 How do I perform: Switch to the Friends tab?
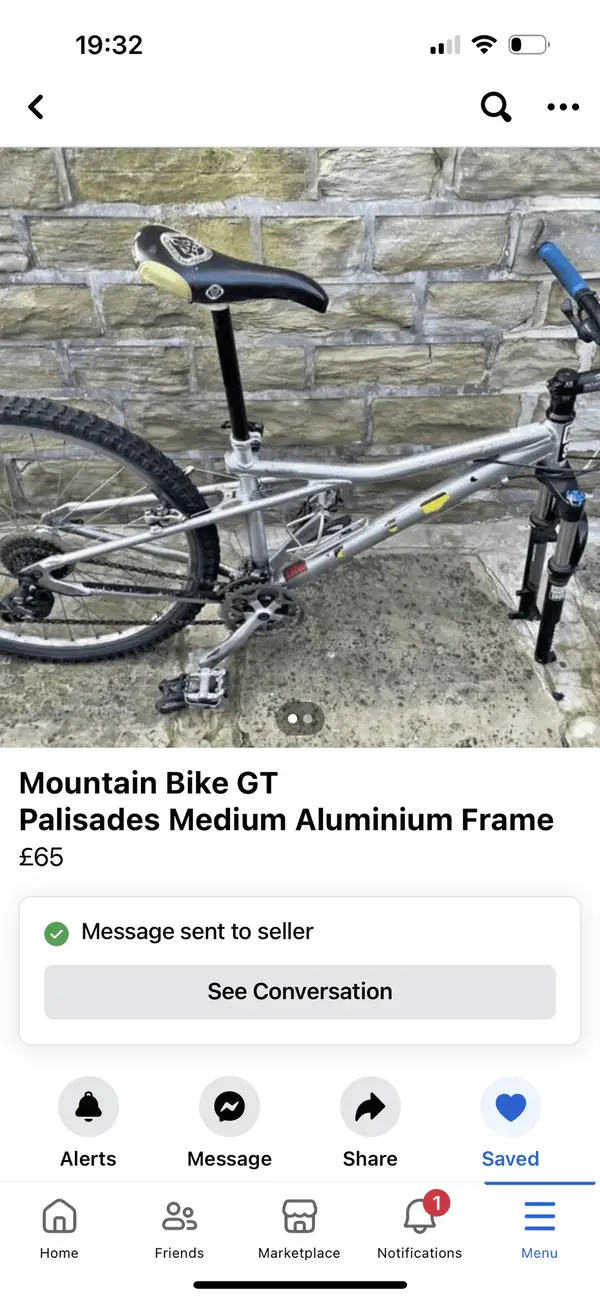tap(179, 1228)
